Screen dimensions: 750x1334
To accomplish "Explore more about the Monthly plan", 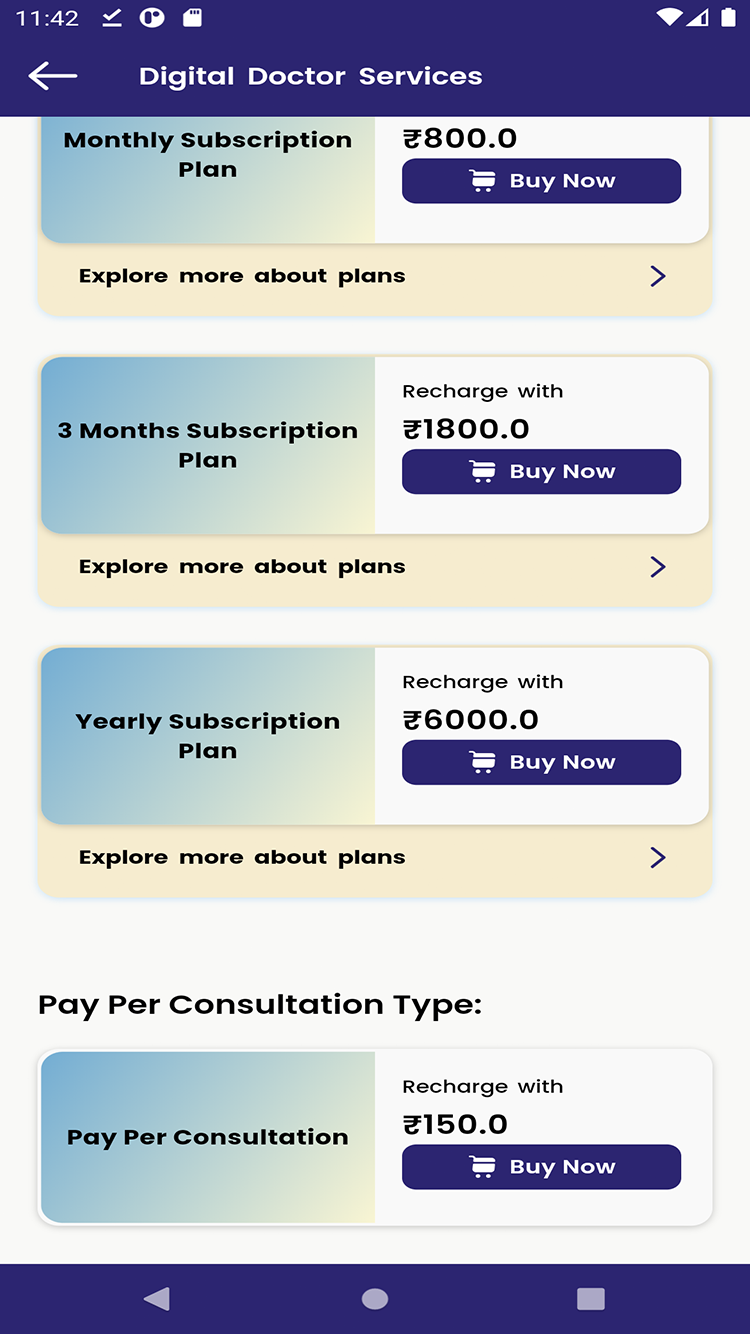I will (x=374, y=276).
